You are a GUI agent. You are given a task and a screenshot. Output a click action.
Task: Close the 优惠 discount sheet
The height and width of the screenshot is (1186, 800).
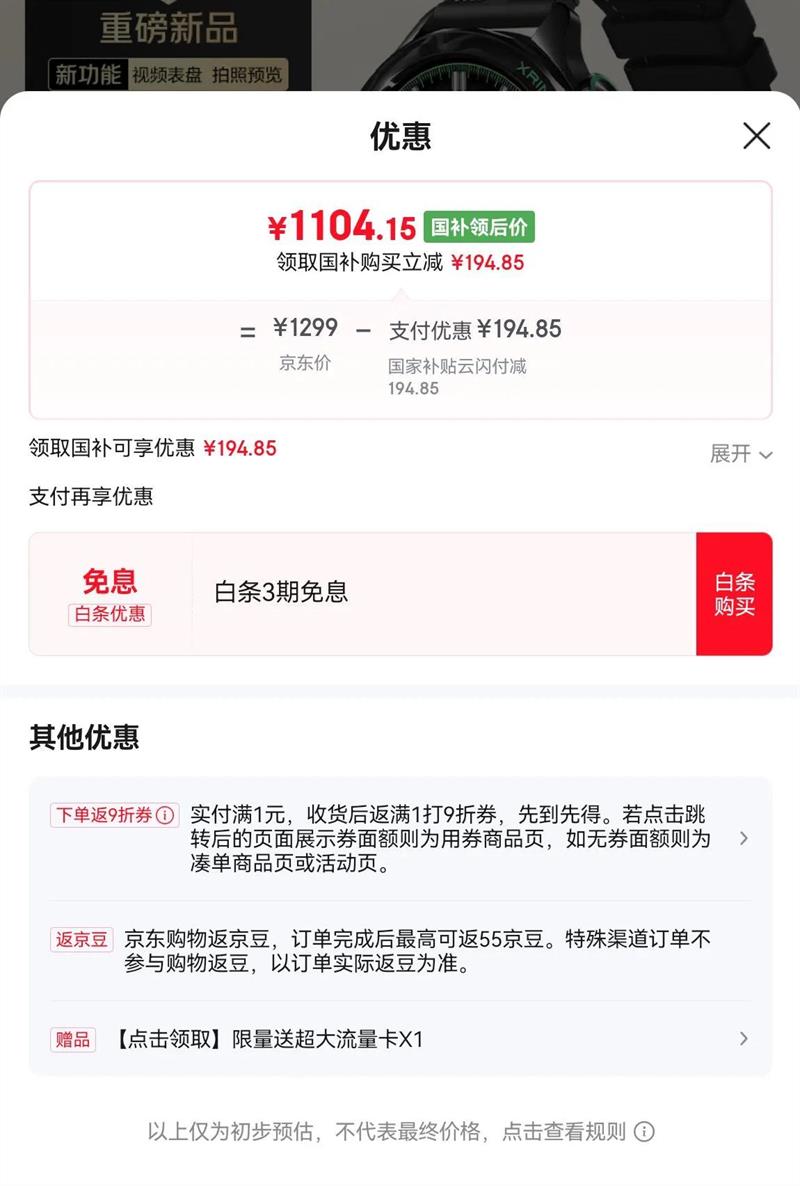click(x=756, y=136)
